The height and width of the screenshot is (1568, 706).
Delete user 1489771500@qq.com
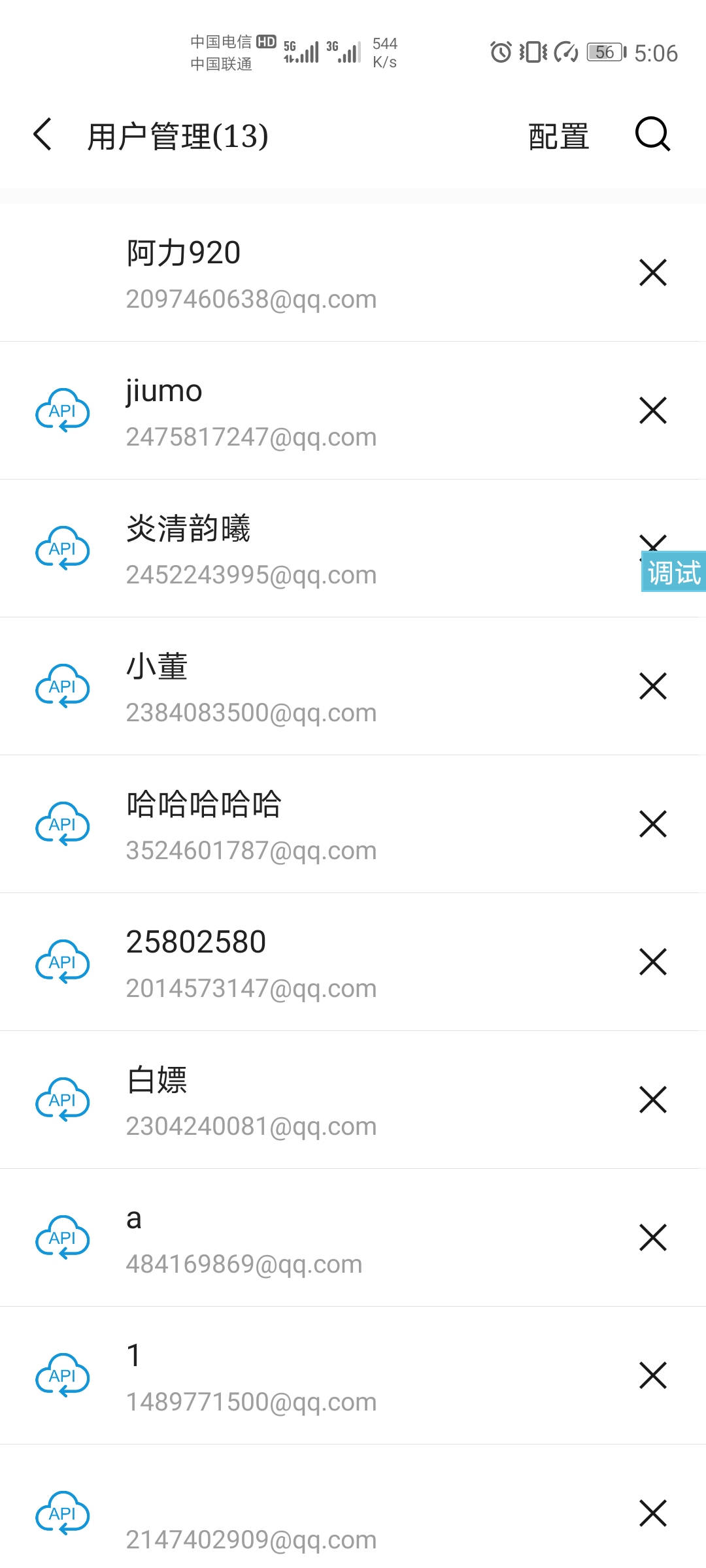tap(652, 1375)
